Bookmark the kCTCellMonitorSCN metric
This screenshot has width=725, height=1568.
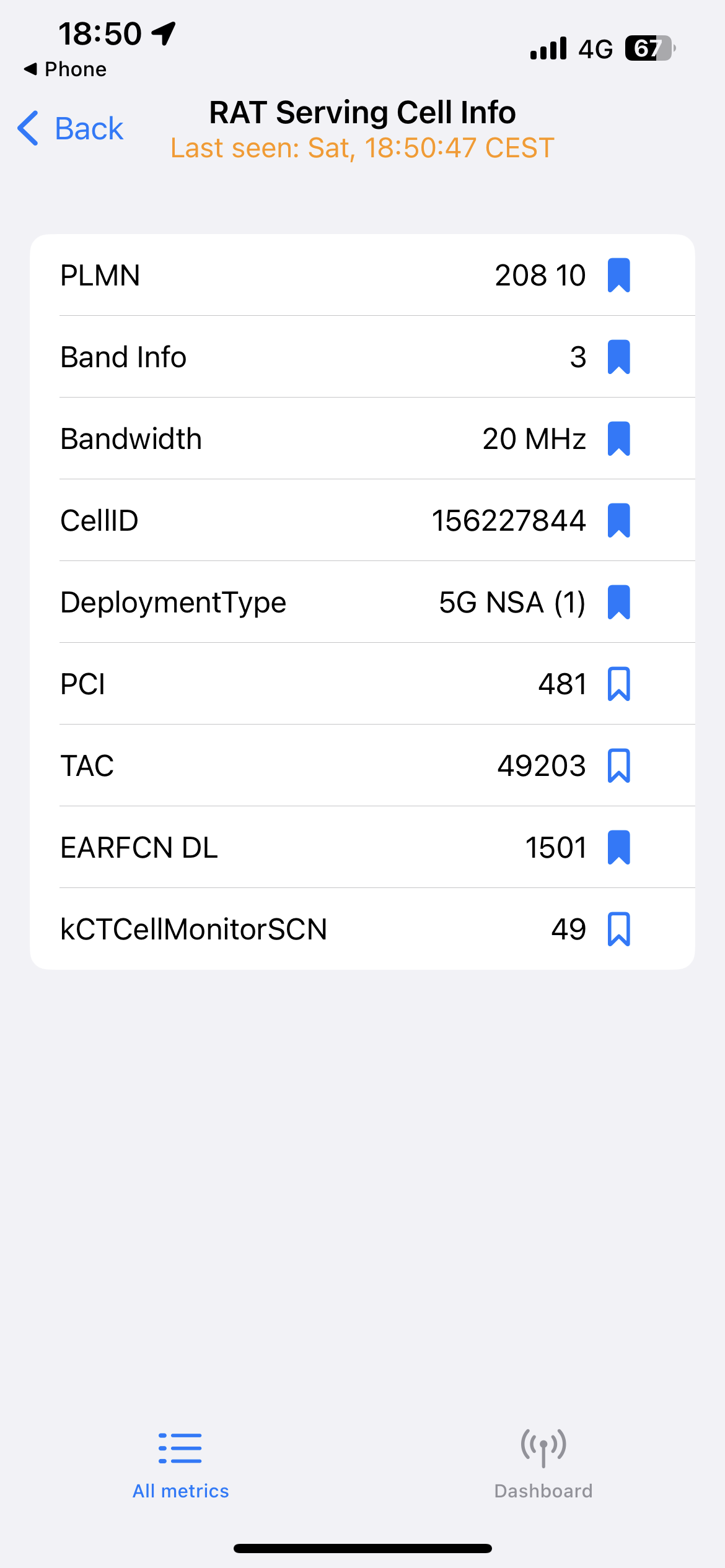(x=618, y=929)
